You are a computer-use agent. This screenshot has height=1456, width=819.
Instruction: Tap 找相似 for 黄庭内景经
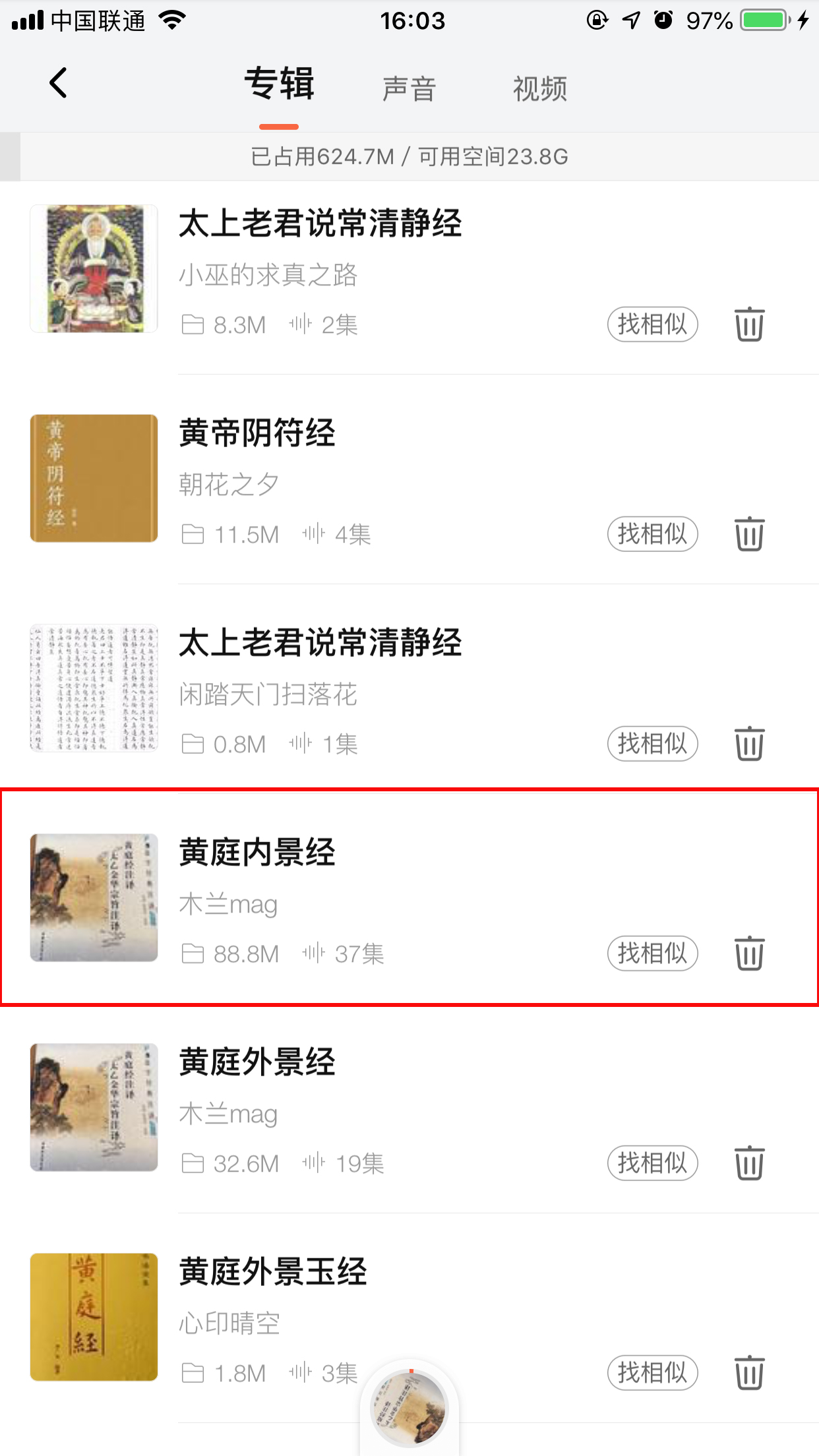tap(652, 954)
